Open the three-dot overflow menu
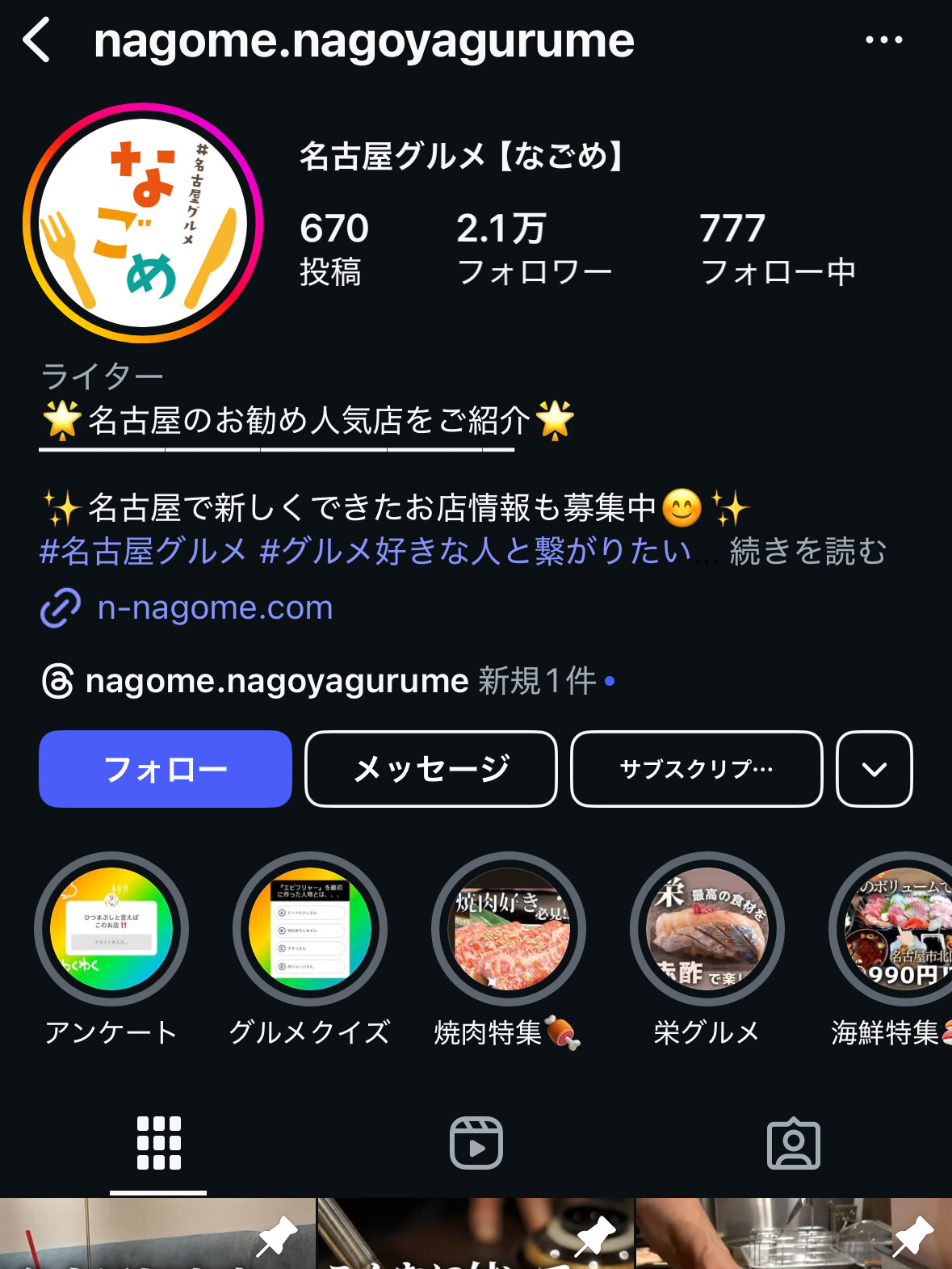This screenshot has height=1269, width=952. pyautogui.click(x=883, y=40)
